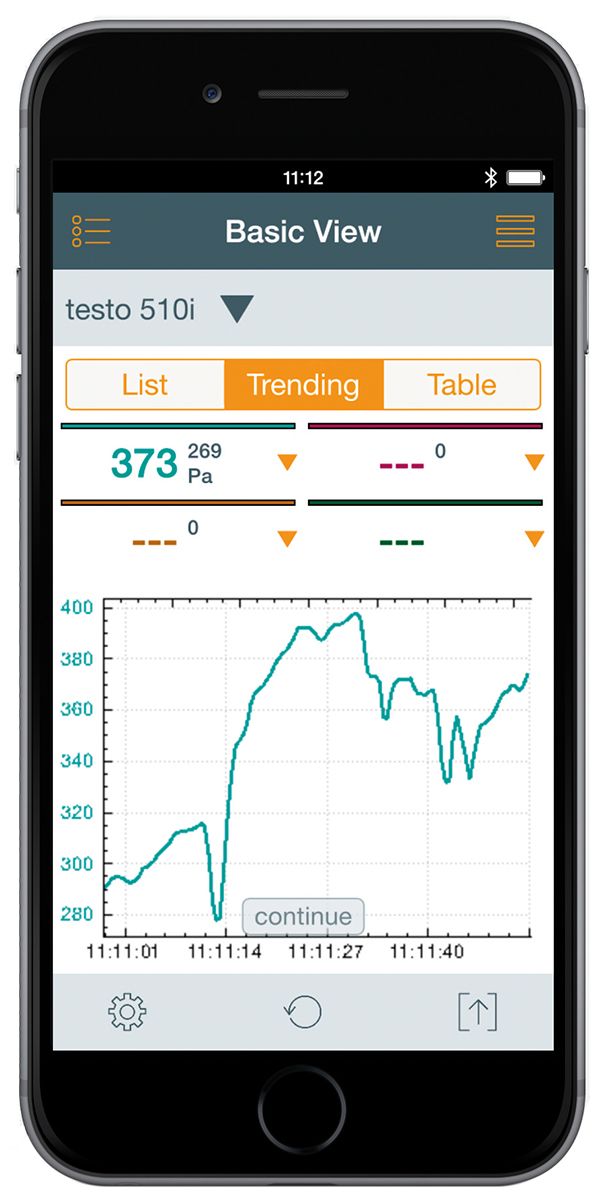
Task: Open the left list menu icon
Action: click(x=91, y=232)
